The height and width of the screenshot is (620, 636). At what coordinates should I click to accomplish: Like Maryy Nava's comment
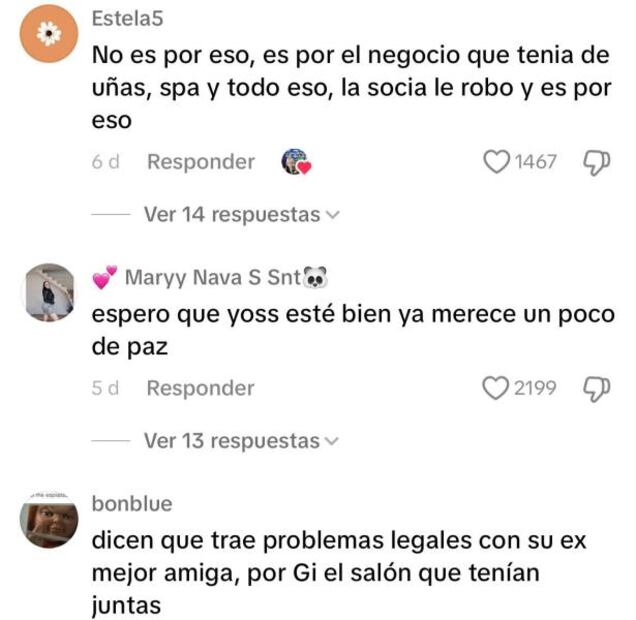click(497, 388)
